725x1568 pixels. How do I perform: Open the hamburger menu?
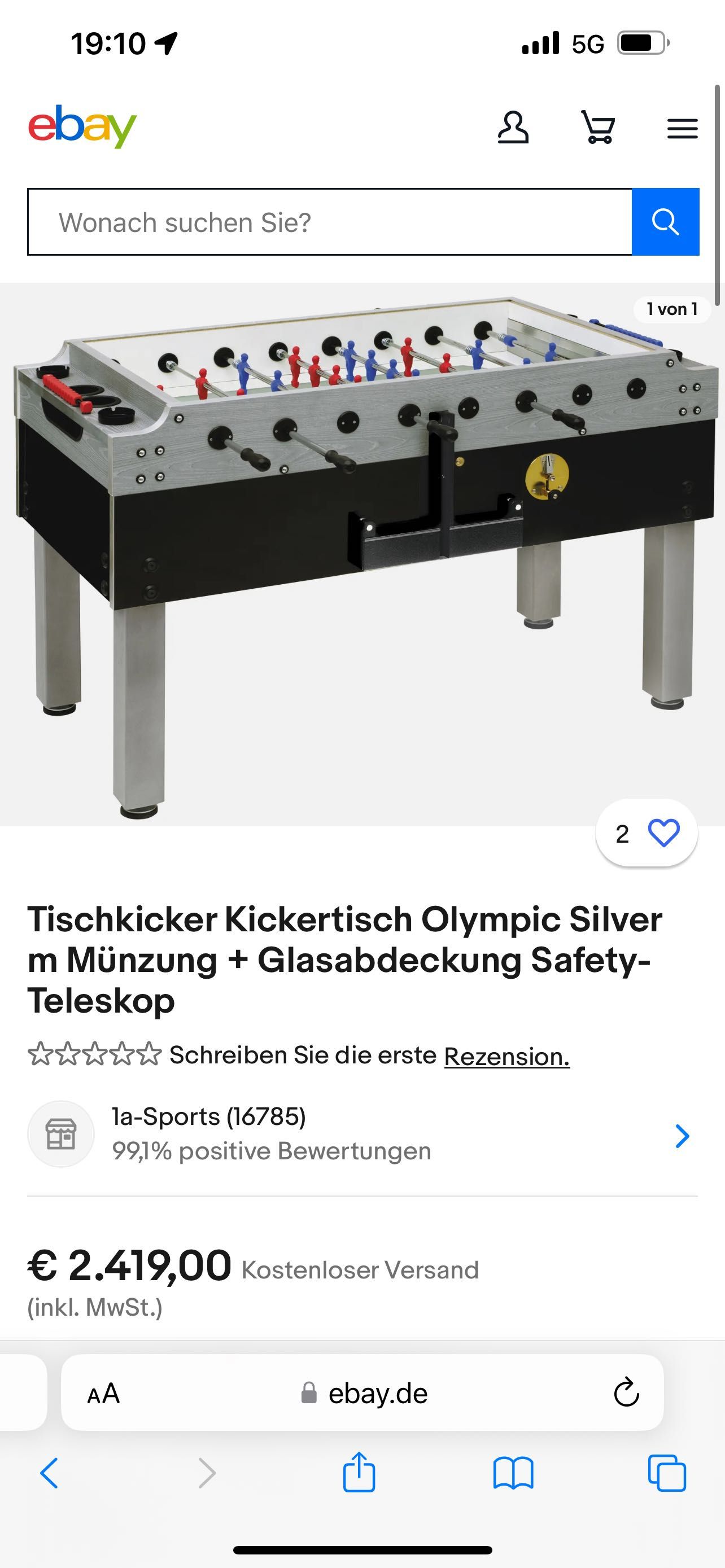[682, 128]
